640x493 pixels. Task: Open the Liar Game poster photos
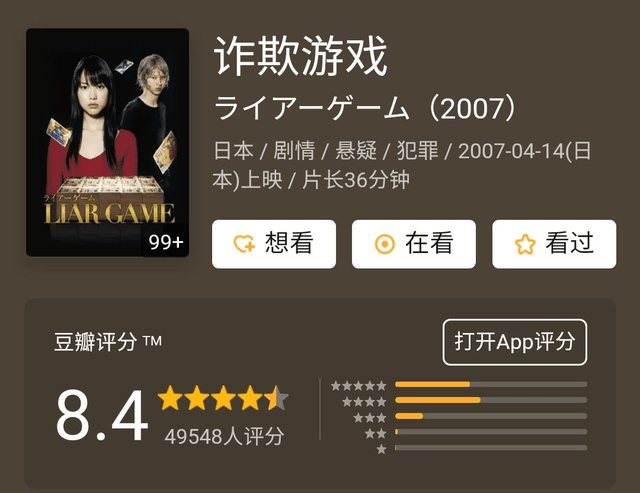pyautogui.click(x=107, y=142)
